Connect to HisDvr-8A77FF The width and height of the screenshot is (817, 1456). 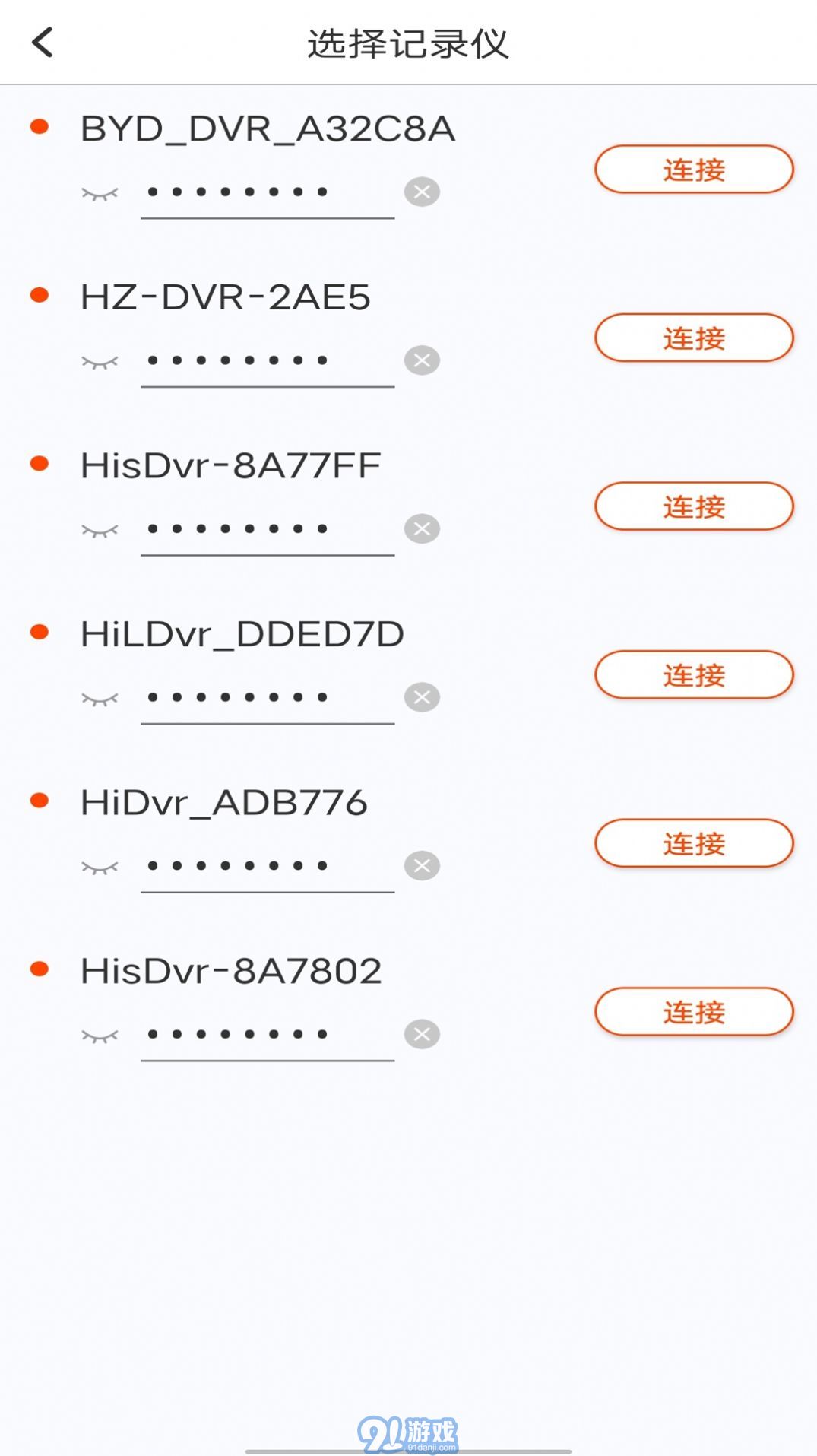(694, 506)
